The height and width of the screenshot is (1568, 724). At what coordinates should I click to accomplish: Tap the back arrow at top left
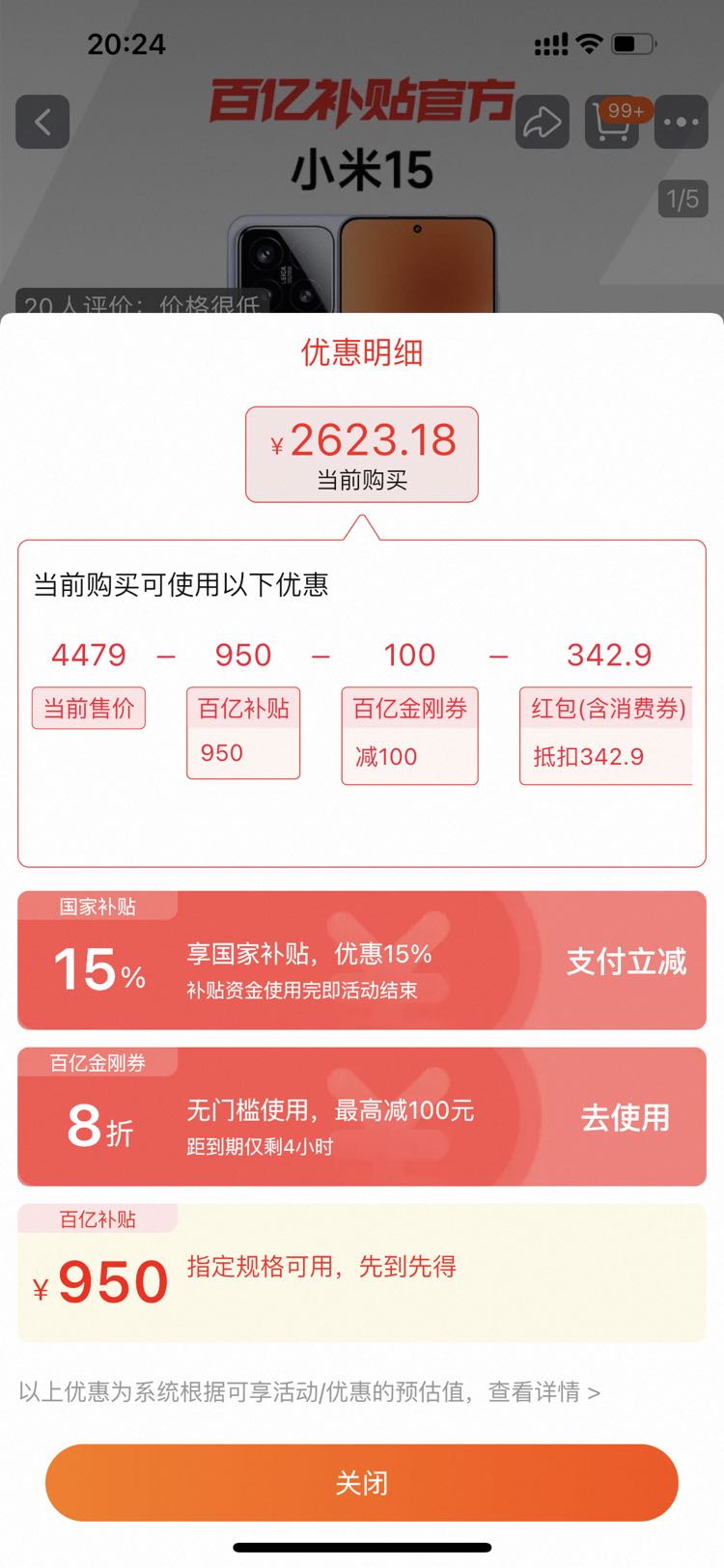pyautogui.click(x=42, y=122)
